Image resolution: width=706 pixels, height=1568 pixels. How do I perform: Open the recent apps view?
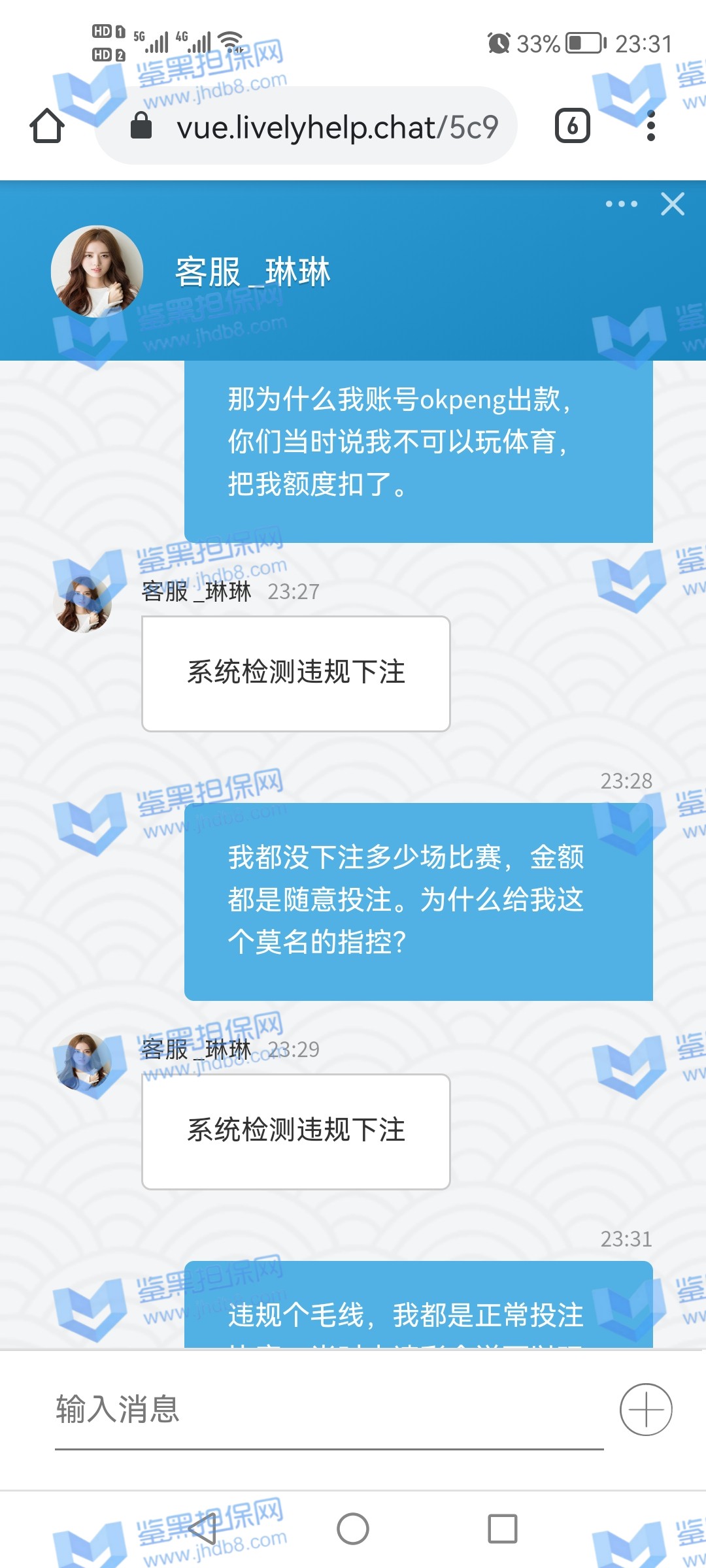coord(502,1529)
